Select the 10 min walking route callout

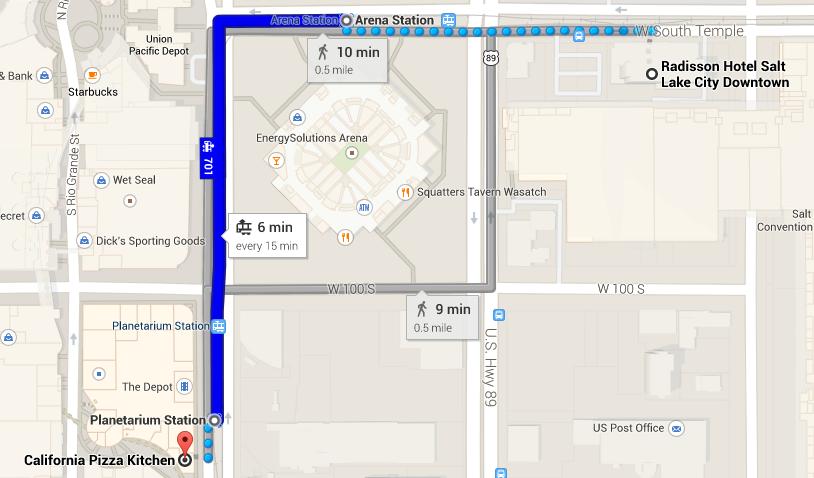pos(345,60)
